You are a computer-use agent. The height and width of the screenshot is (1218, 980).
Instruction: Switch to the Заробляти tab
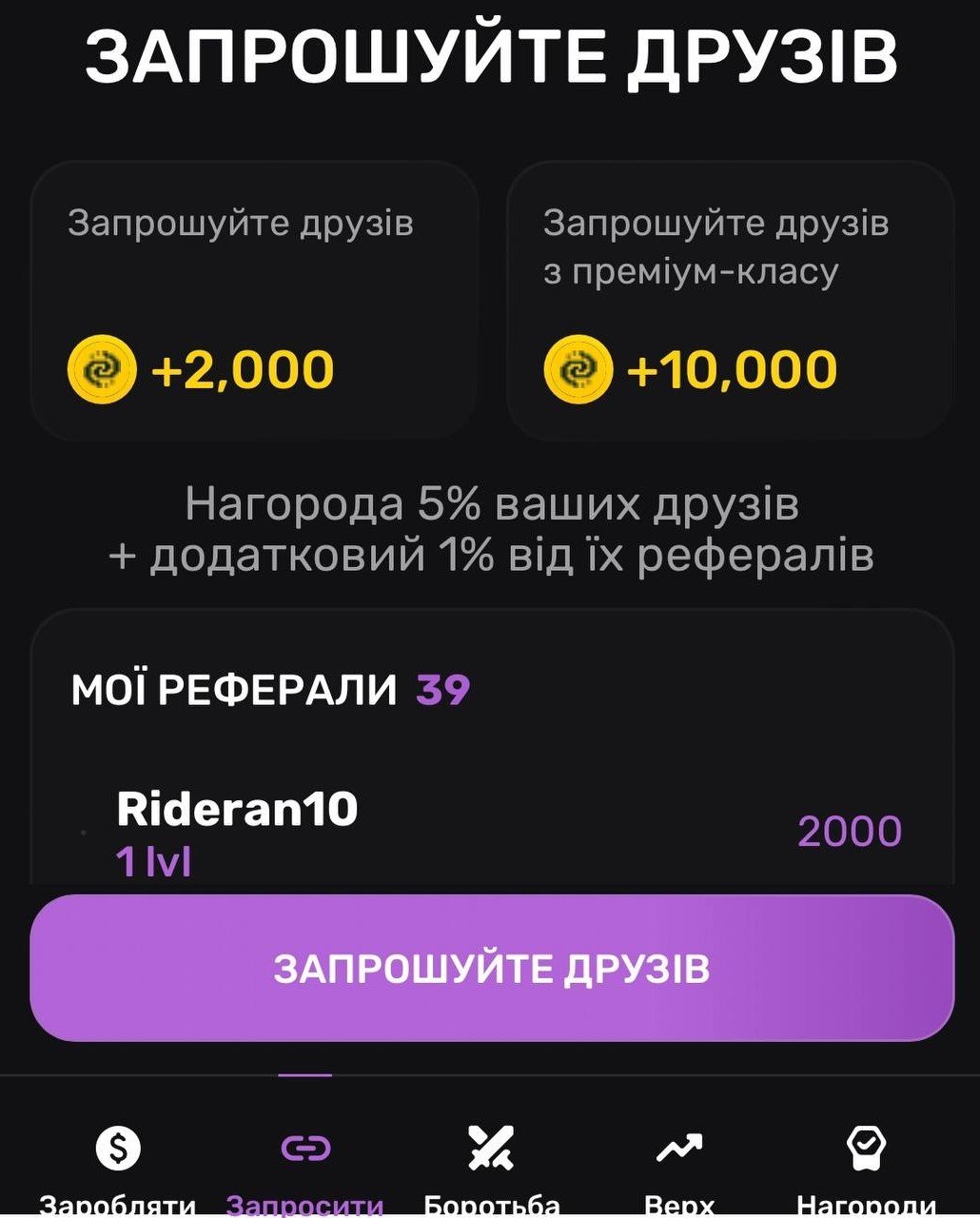[x=118, y=1163]
